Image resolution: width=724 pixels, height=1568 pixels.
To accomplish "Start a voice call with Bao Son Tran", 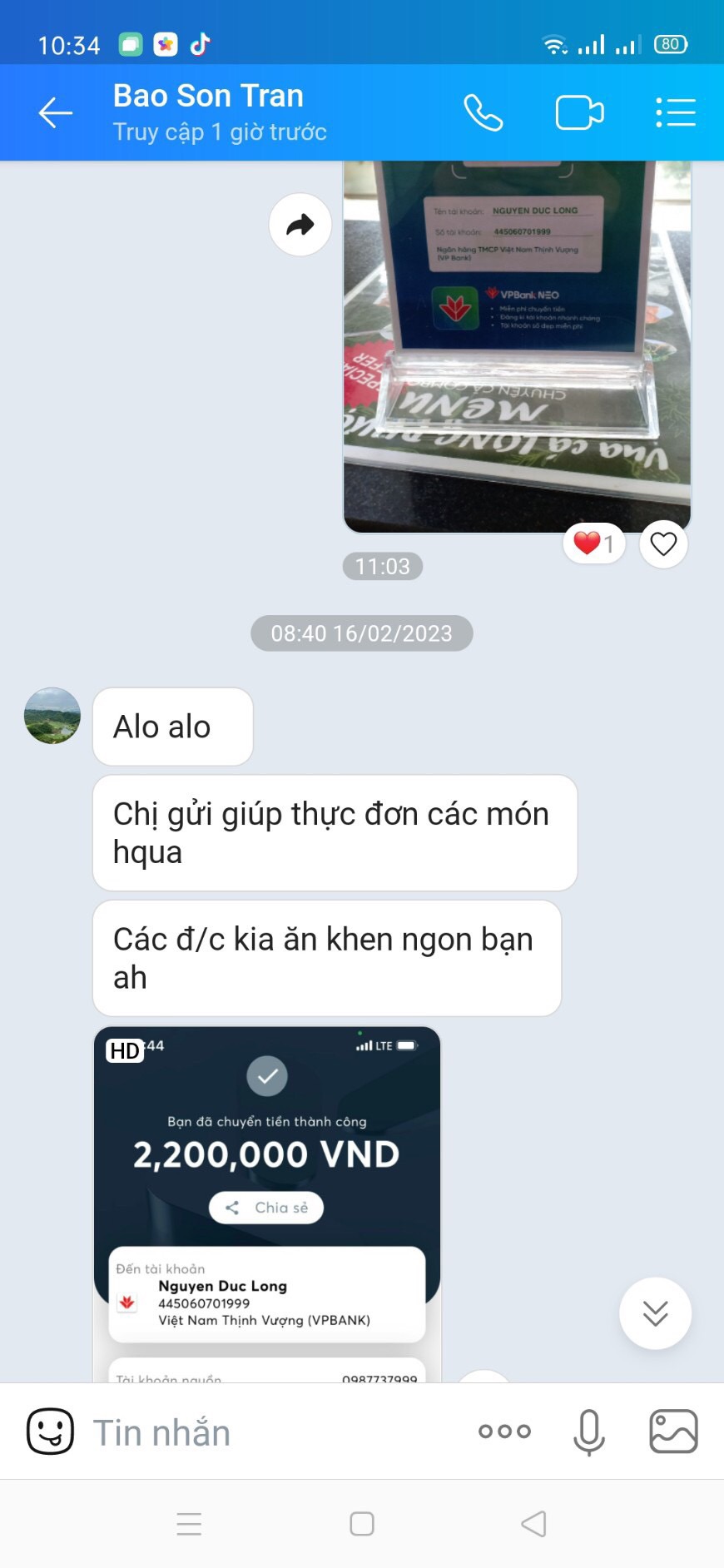I will coord(483,112).
